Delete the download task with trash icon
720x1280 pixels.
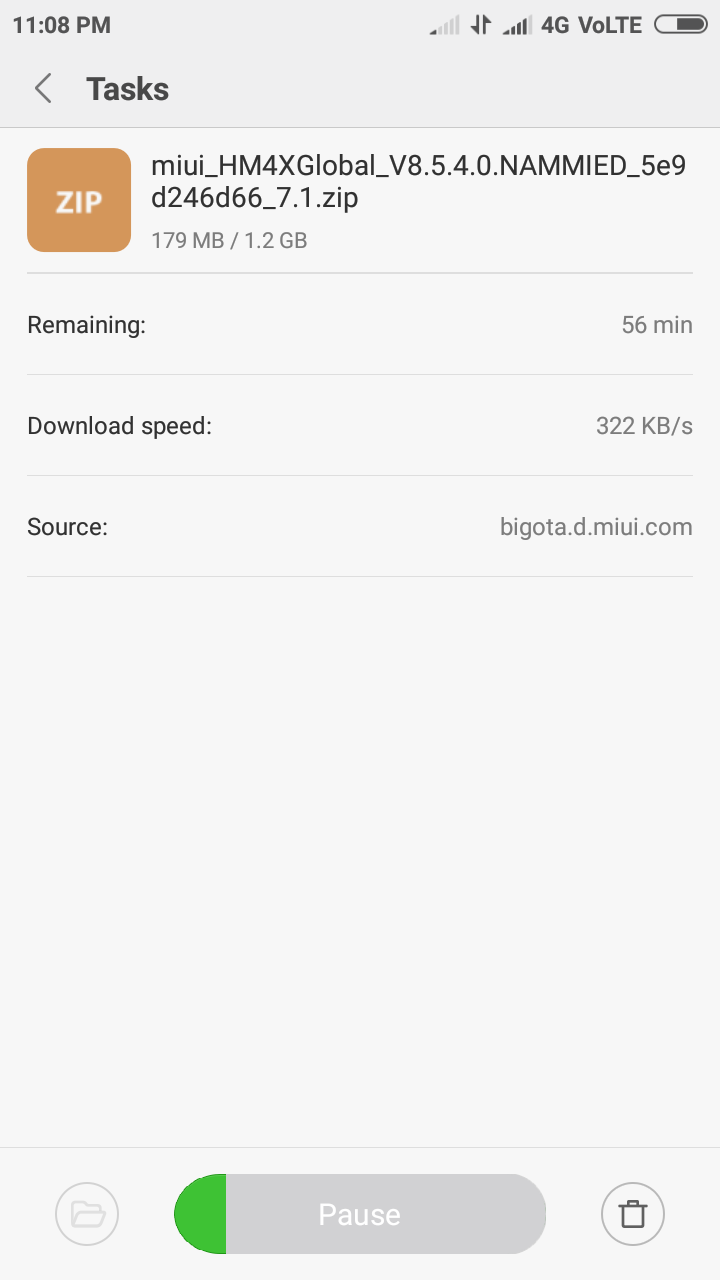pos(632,1214)
